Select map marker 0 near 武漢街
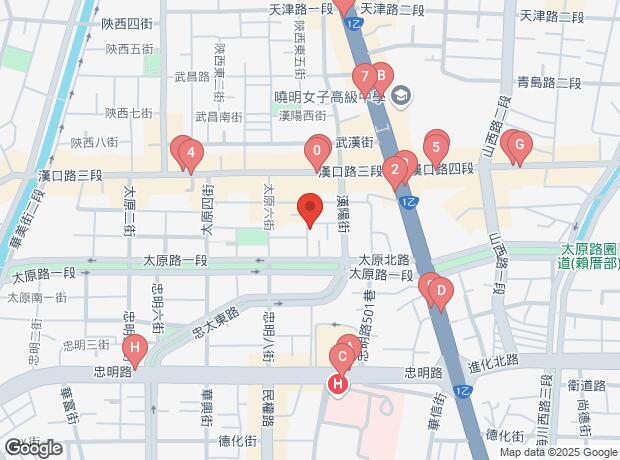The height and width of the screenshot is (460, 620). coord(317,154)
